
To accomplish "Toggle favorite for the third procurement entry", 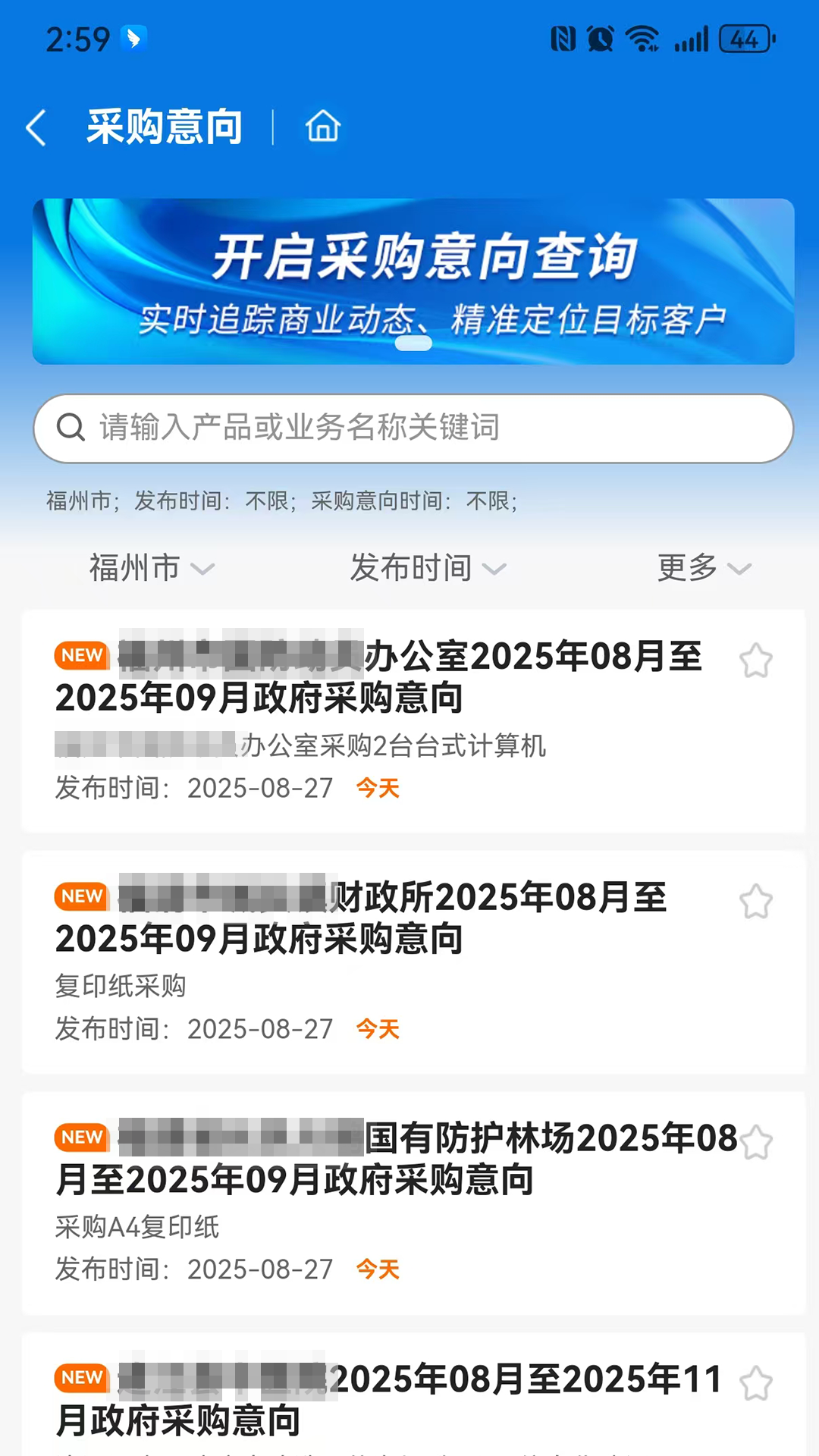I will click(755, 1141).
